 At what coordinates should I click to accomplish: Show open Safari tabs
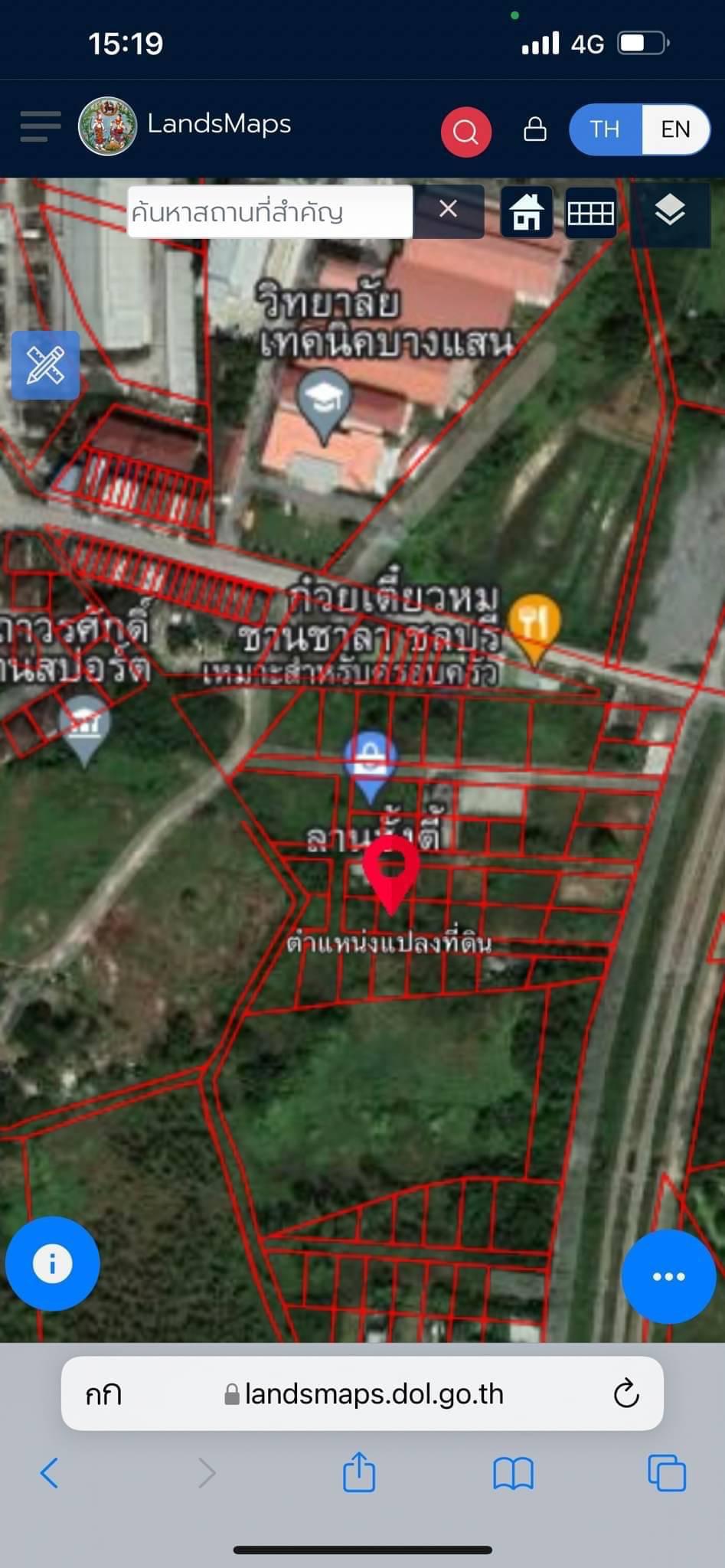click(x=667, y=1472)
